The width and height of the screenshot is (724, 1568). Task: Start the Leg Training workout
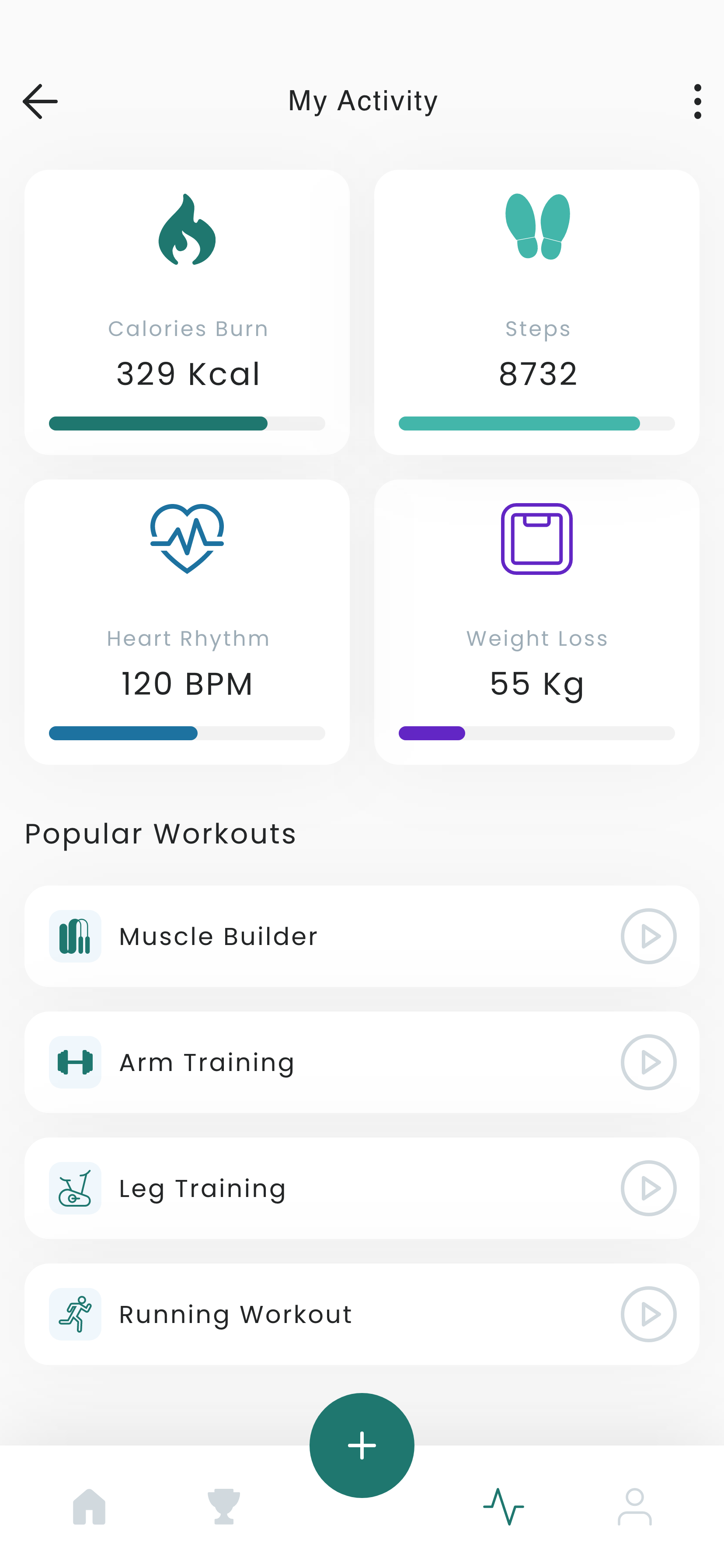coord(648,1188)
